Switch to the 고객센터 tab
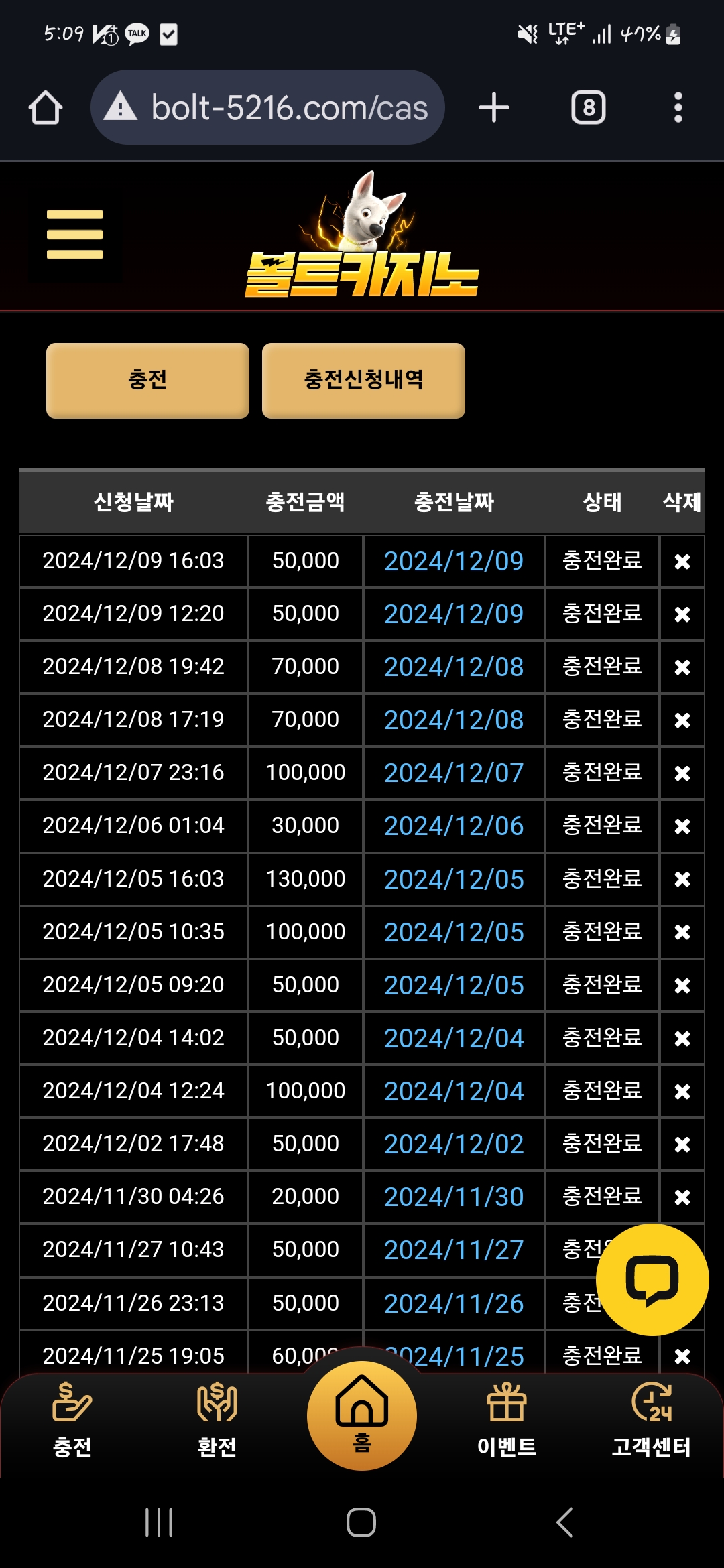This screenshot has height=1568, width=724. pos(651,1419)
